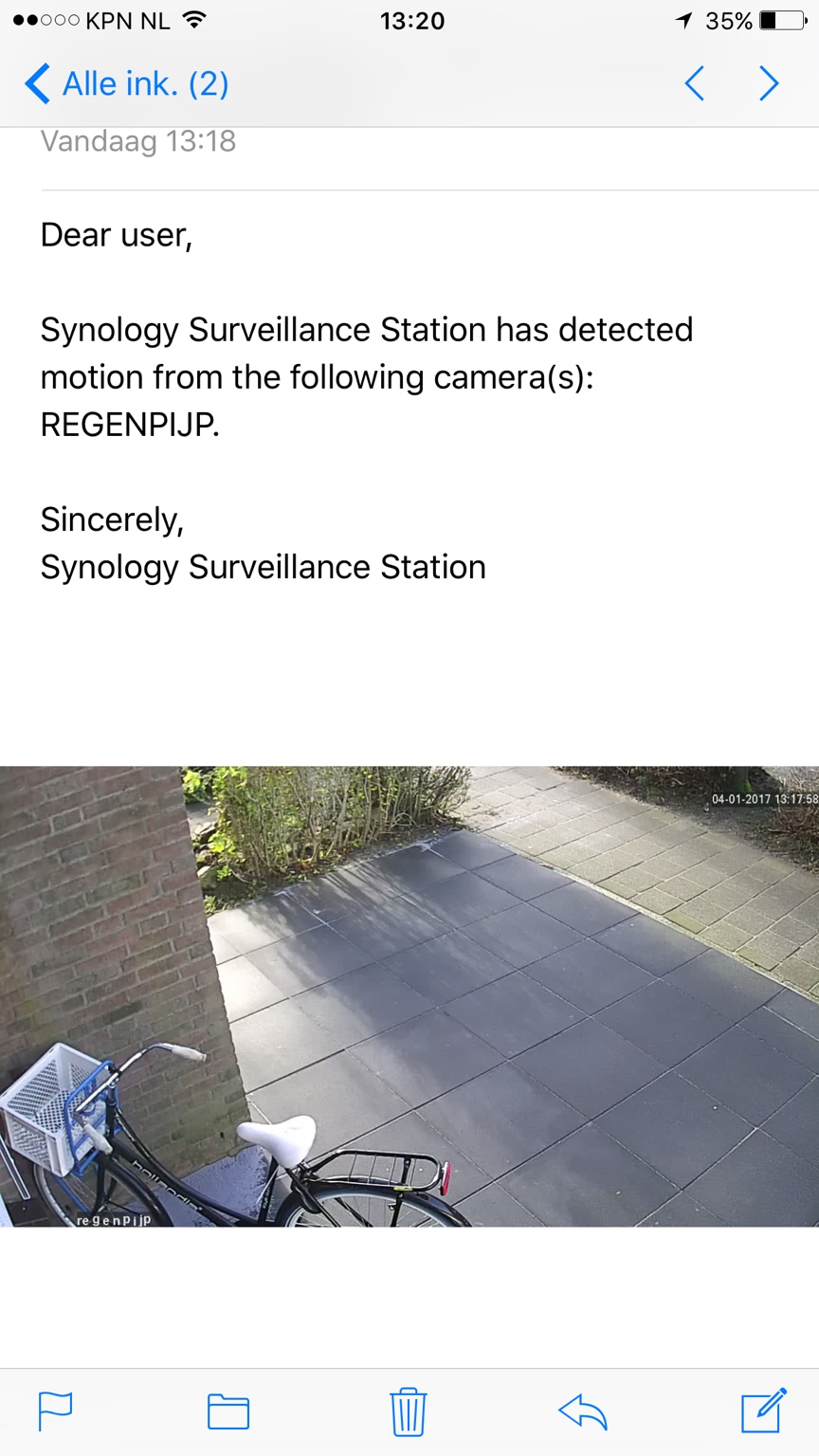Screen dimensions: 819x1456
Task: Compose a new email
Action: point(763,1410)
